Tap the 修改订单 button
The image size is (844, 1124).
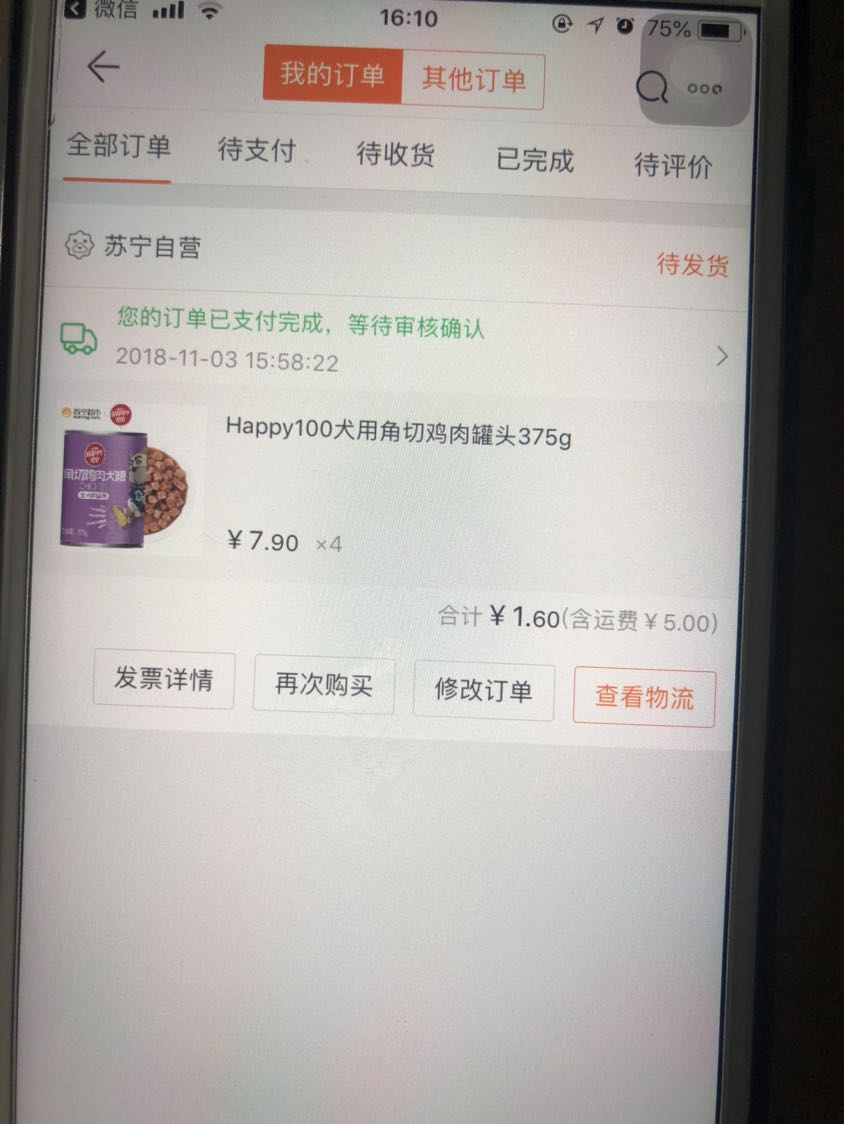483,691
